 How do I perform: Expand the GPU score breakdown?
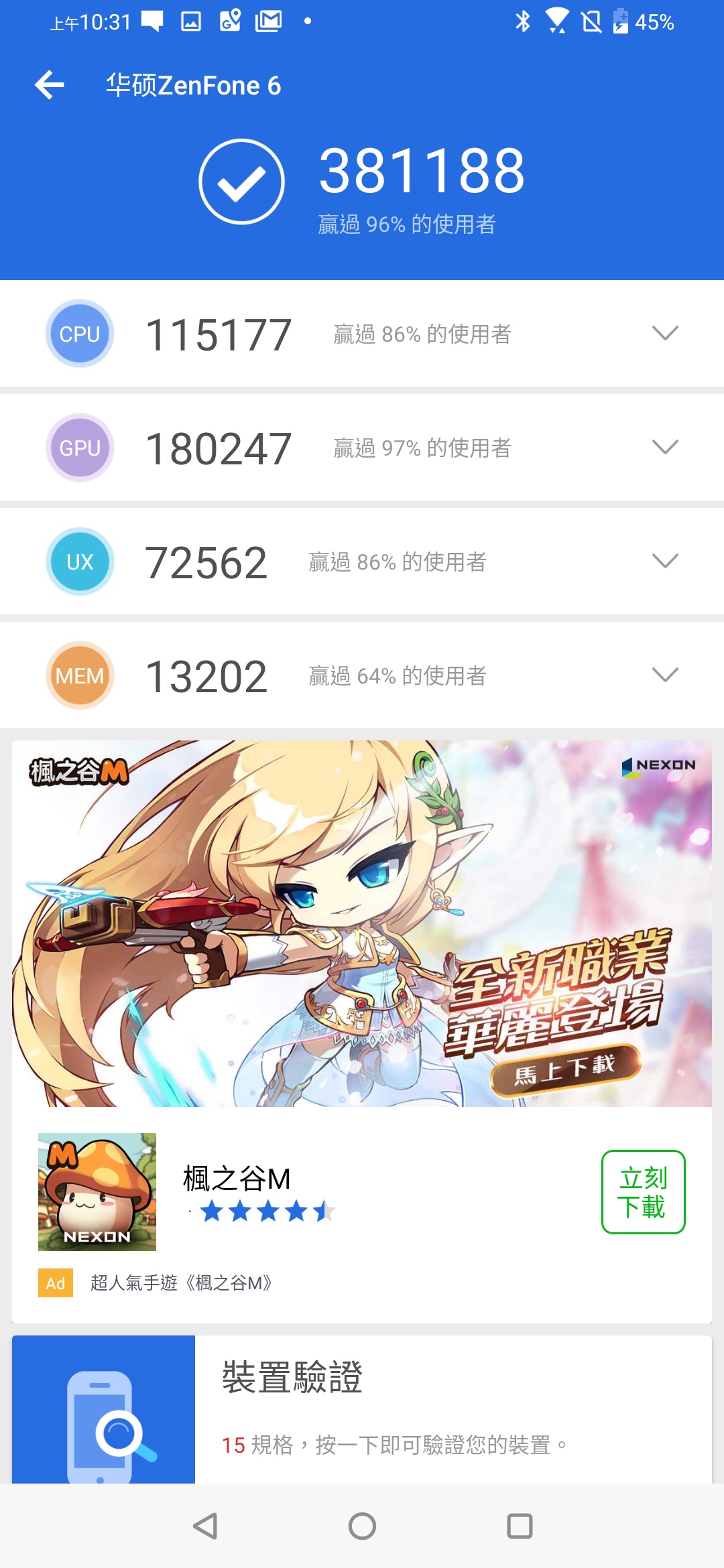tap(664, 447)
